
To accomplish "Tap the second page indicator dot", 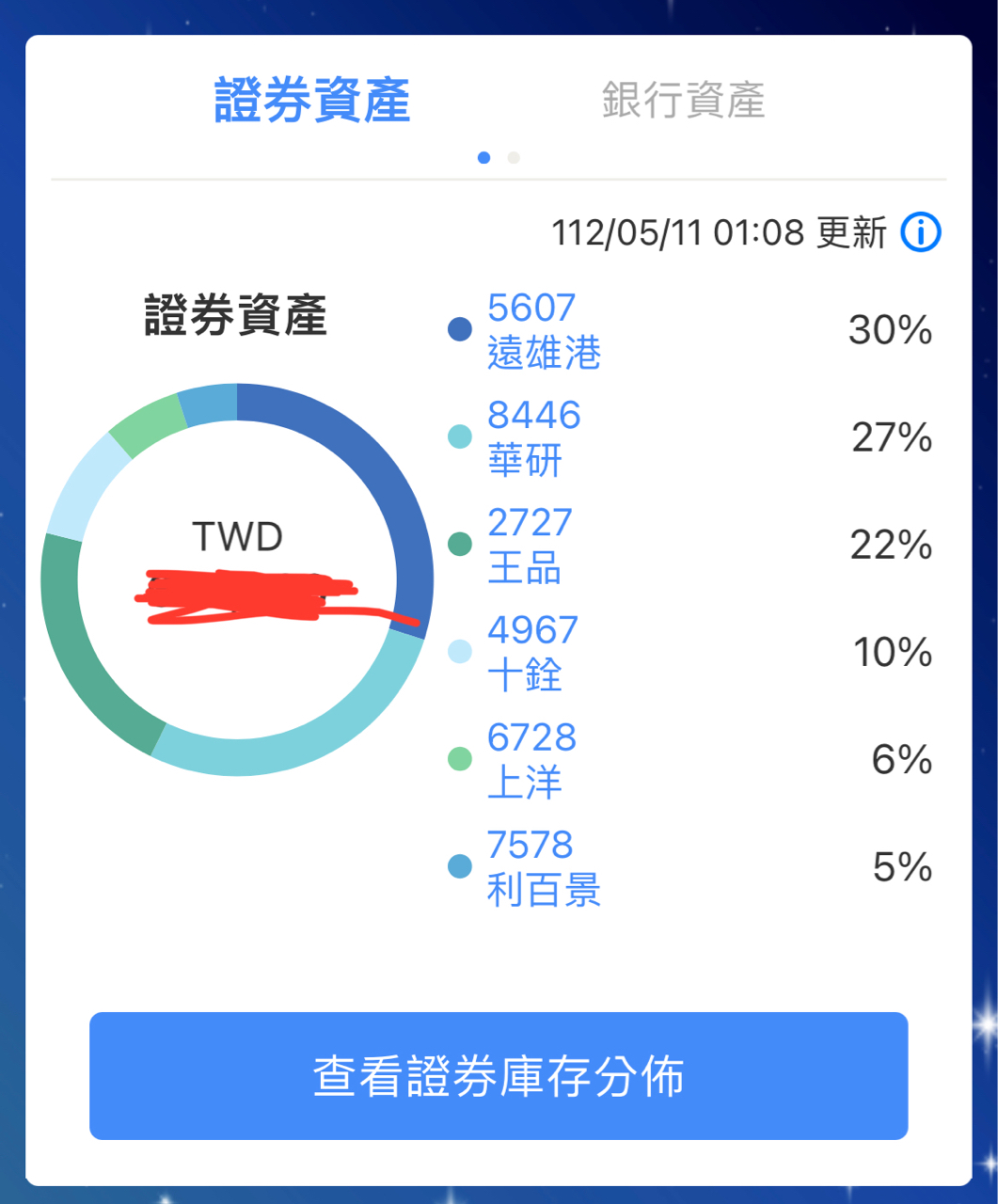I will [x=514, y=158].
